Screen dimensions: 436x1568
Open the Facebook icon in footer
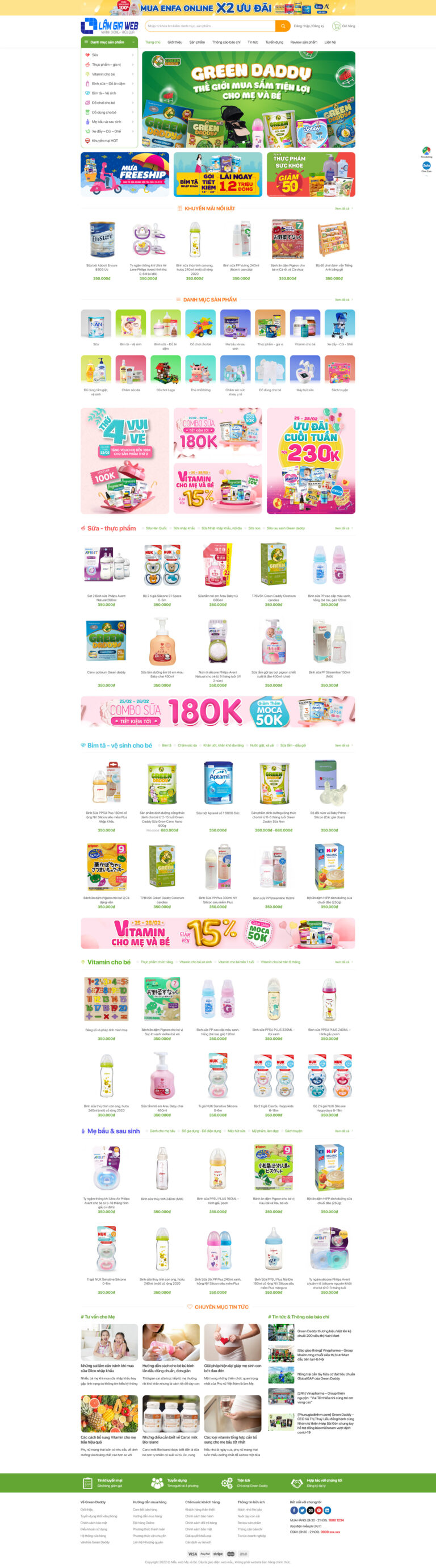click(x=294, y=1510)
